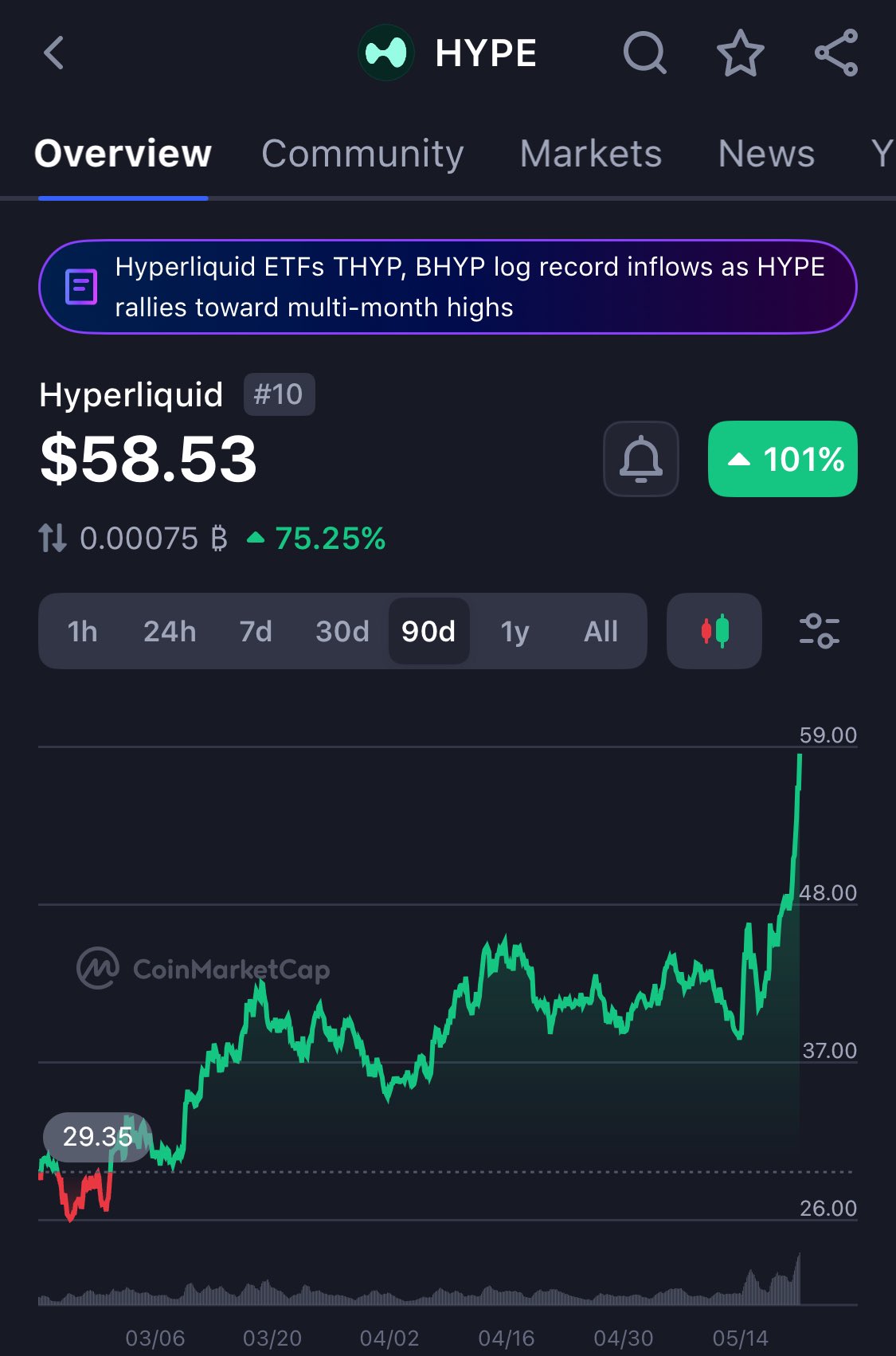The width and height of the screenshot is (896, 1356).
Task: Open the News tab
Action: pos(766,154)
